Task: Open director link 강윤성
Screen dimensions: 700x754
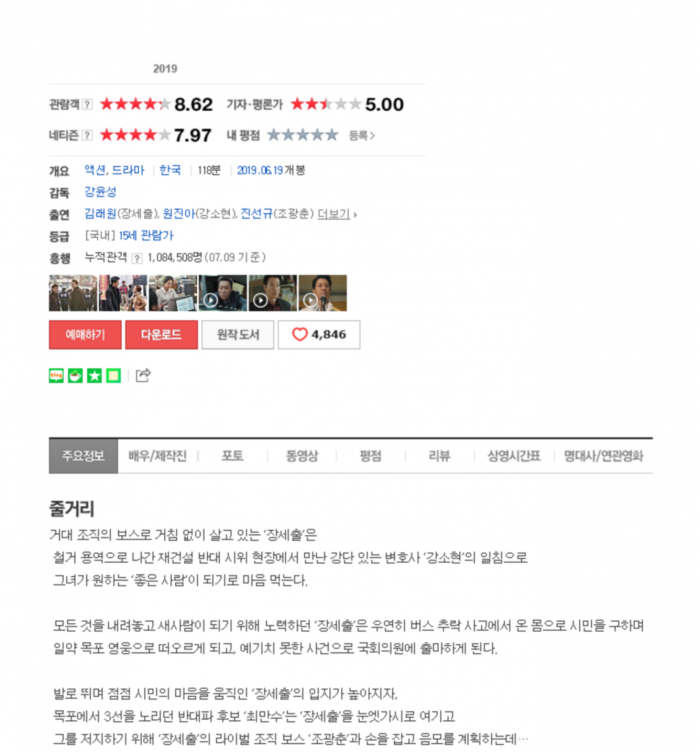Action: tap(100, 192)
